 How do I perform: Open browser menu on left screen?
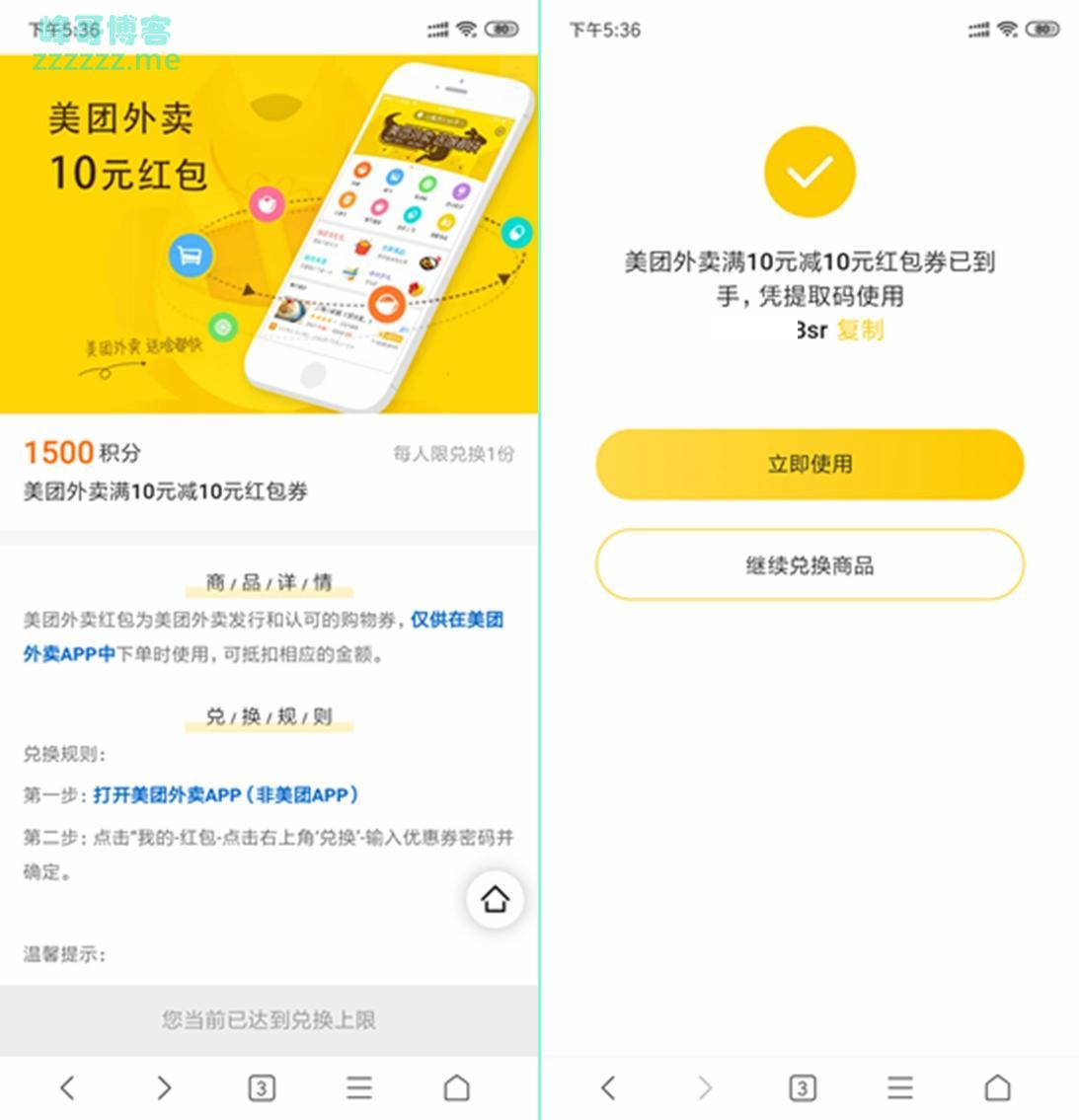tap(359, 1087)
